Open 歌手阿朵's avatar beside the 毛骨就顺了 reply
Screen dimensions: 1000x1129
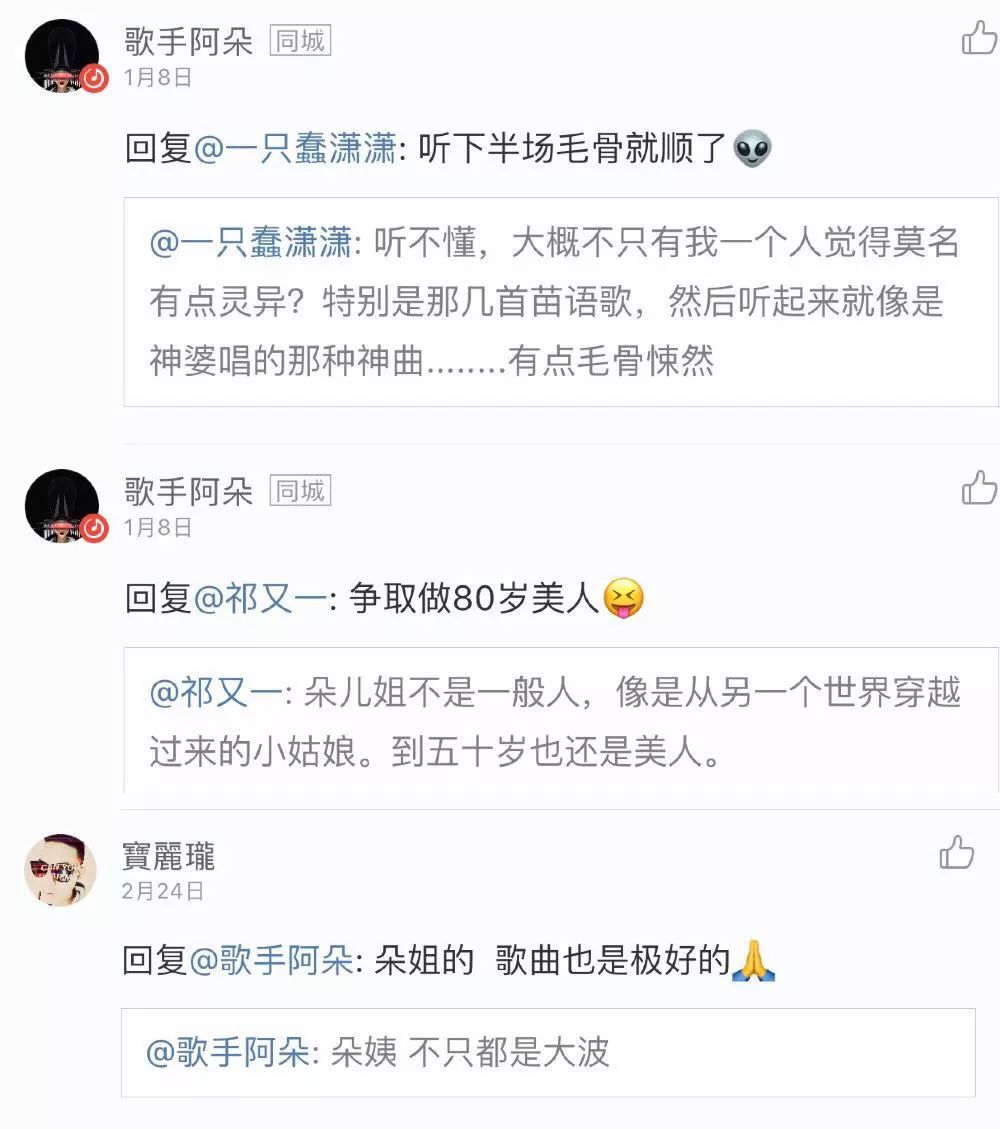pyautogui.click(x=62, y=56)
